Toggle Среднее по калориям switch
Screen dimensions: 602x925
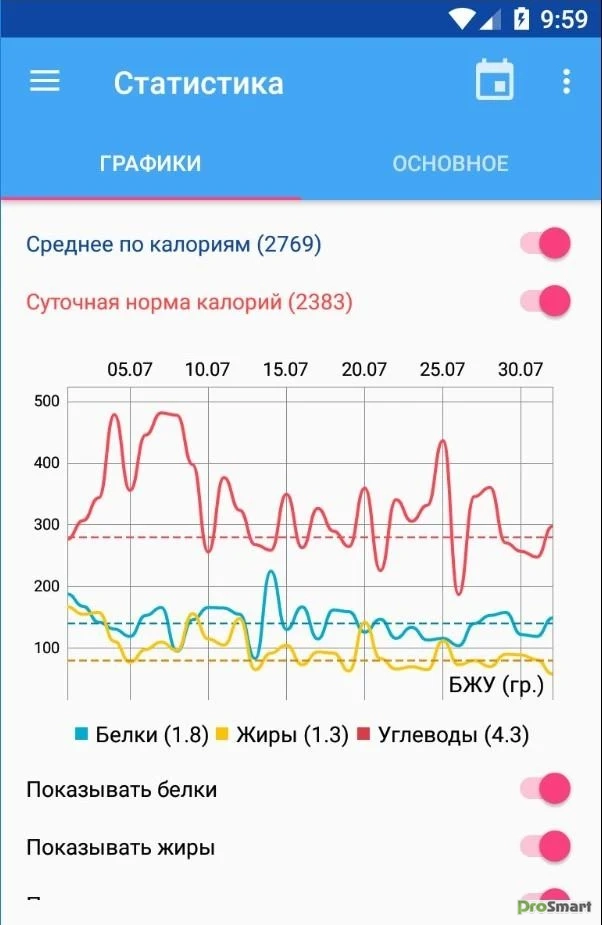click(x=546, y=243)
